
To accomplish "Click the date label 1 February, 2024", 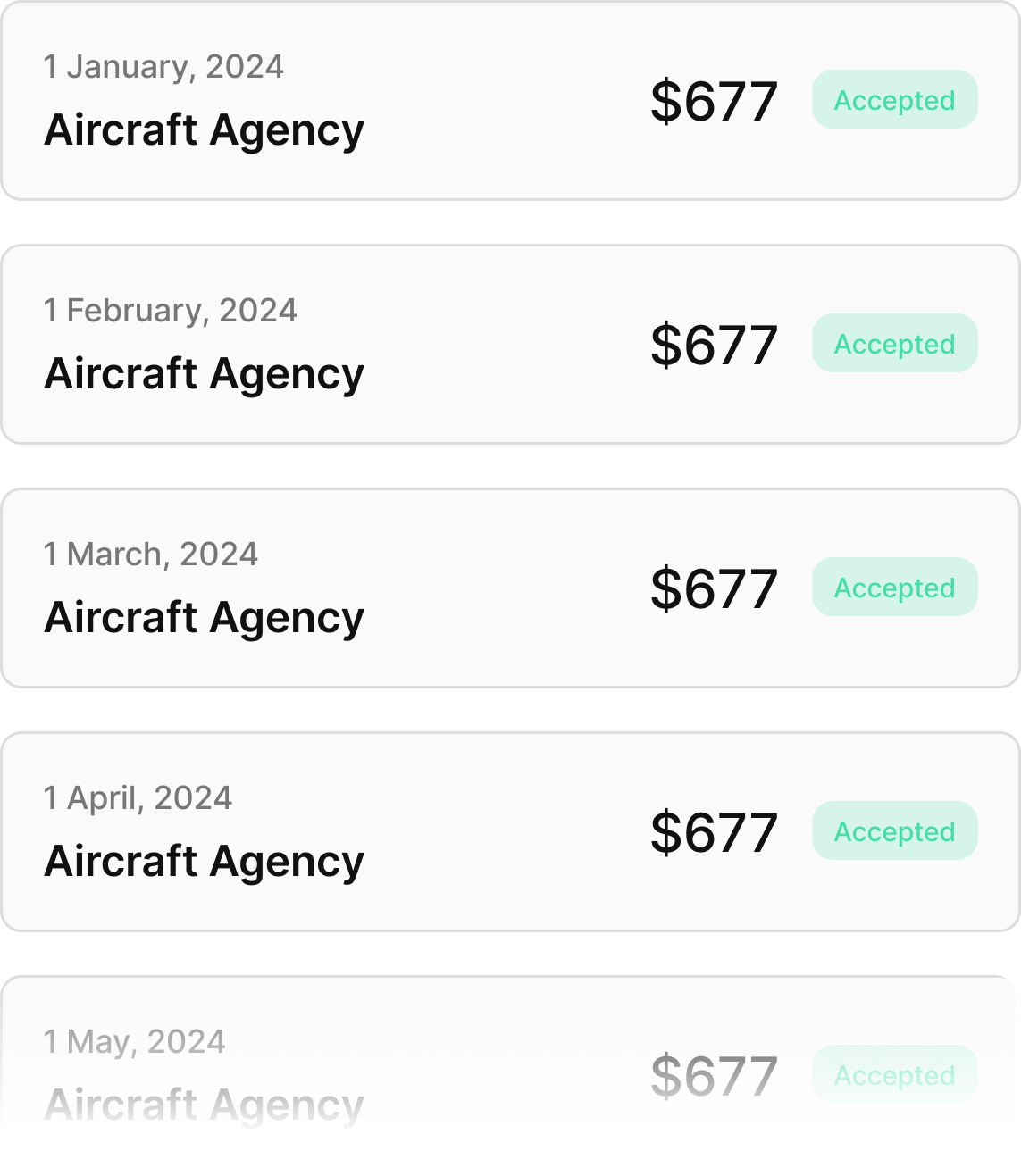I will pos(171,309).
